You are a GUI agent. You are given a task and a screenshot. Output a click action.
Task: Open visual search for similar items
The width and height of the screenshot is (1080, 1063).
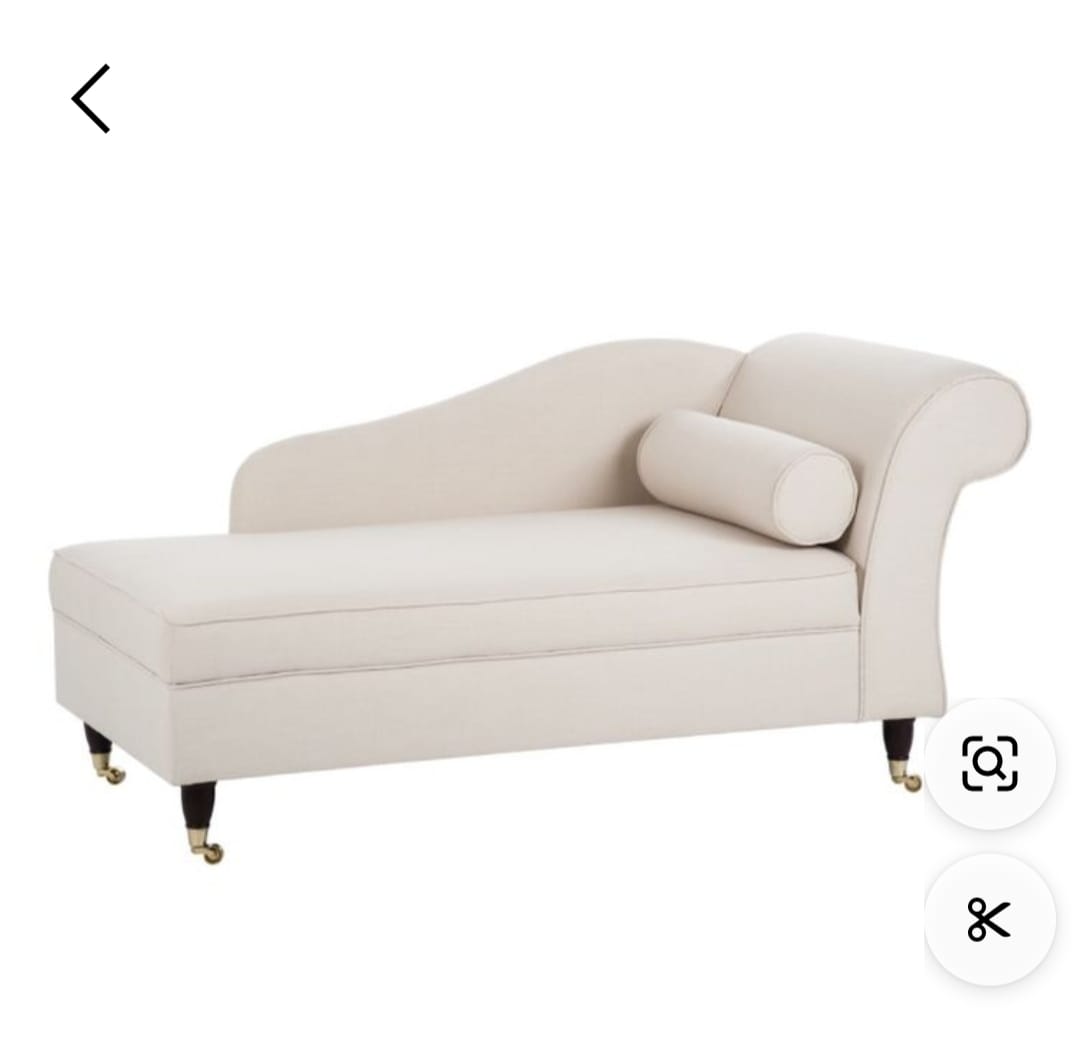[989, 764]
